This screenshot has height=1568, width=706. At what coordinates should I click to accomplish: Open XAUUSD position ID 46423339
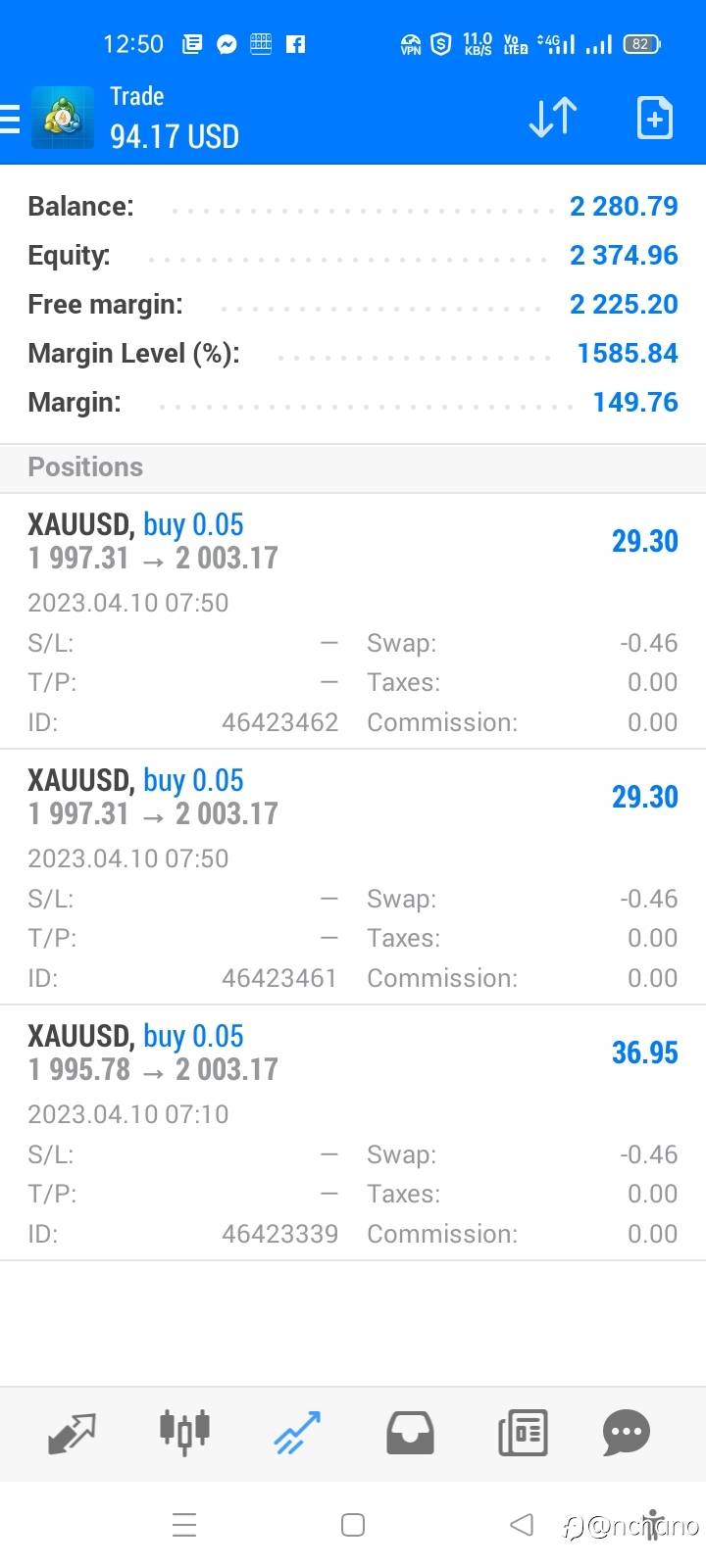[x=353, y=1133]
